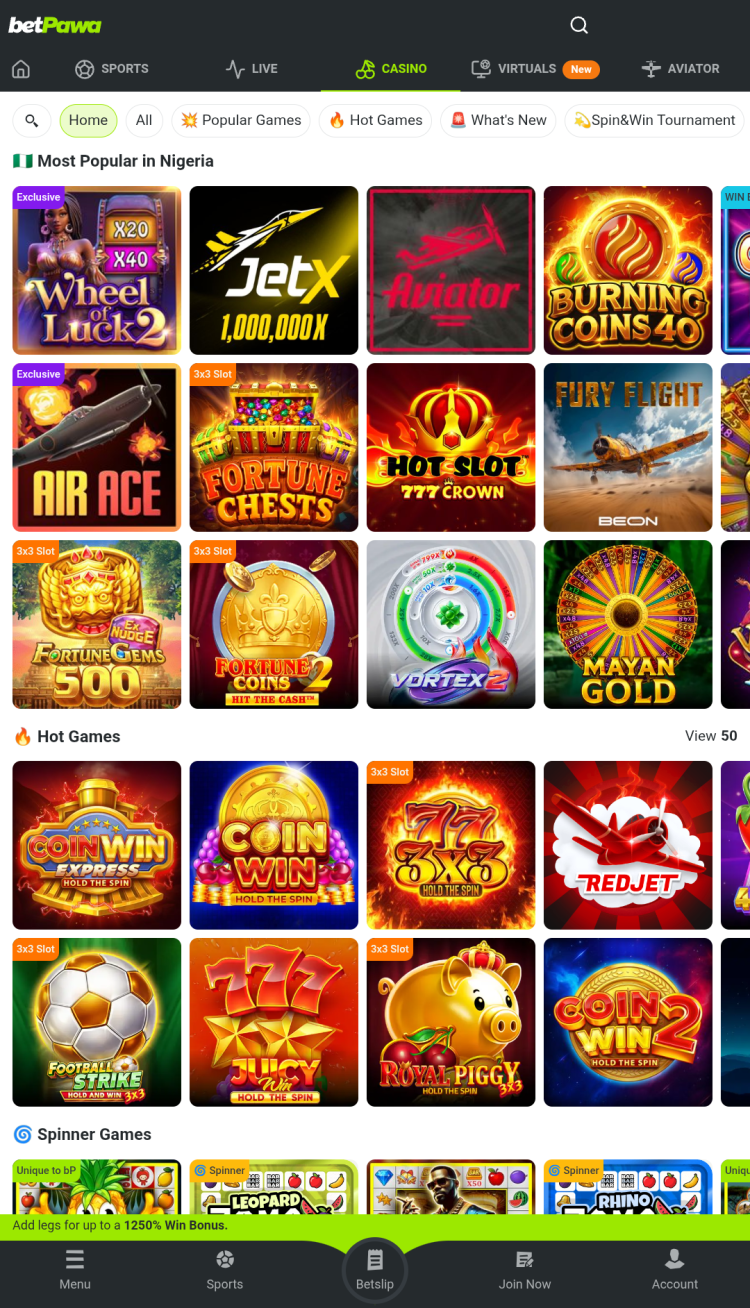The image size is (750, 1308).
Task: Open Wheel of Luck 2 game
Action: pyautogui.click(x=97, y=270)
